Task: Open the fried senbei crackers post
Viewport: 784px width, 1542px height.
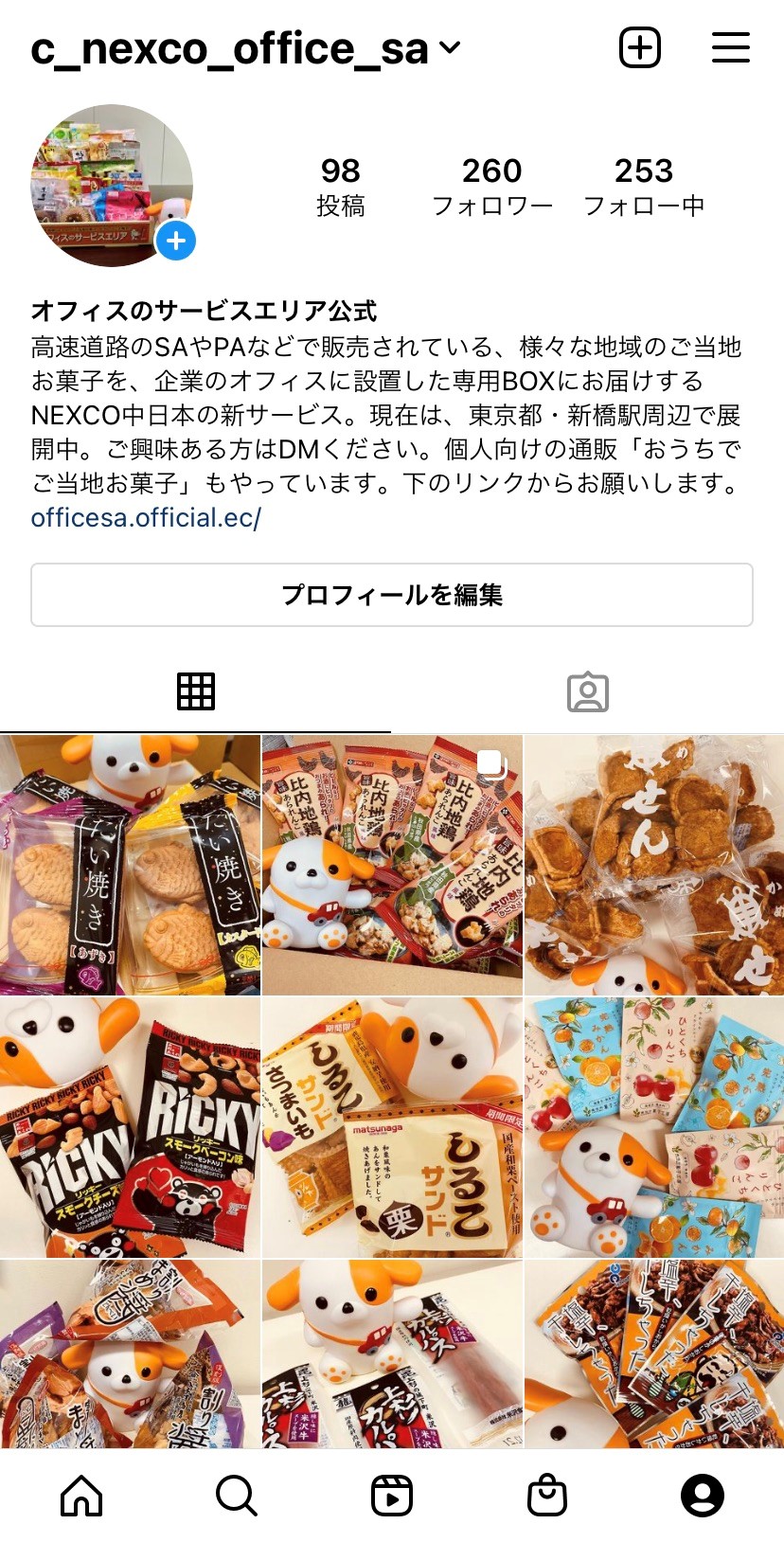Action: click(x=654, y=865)
